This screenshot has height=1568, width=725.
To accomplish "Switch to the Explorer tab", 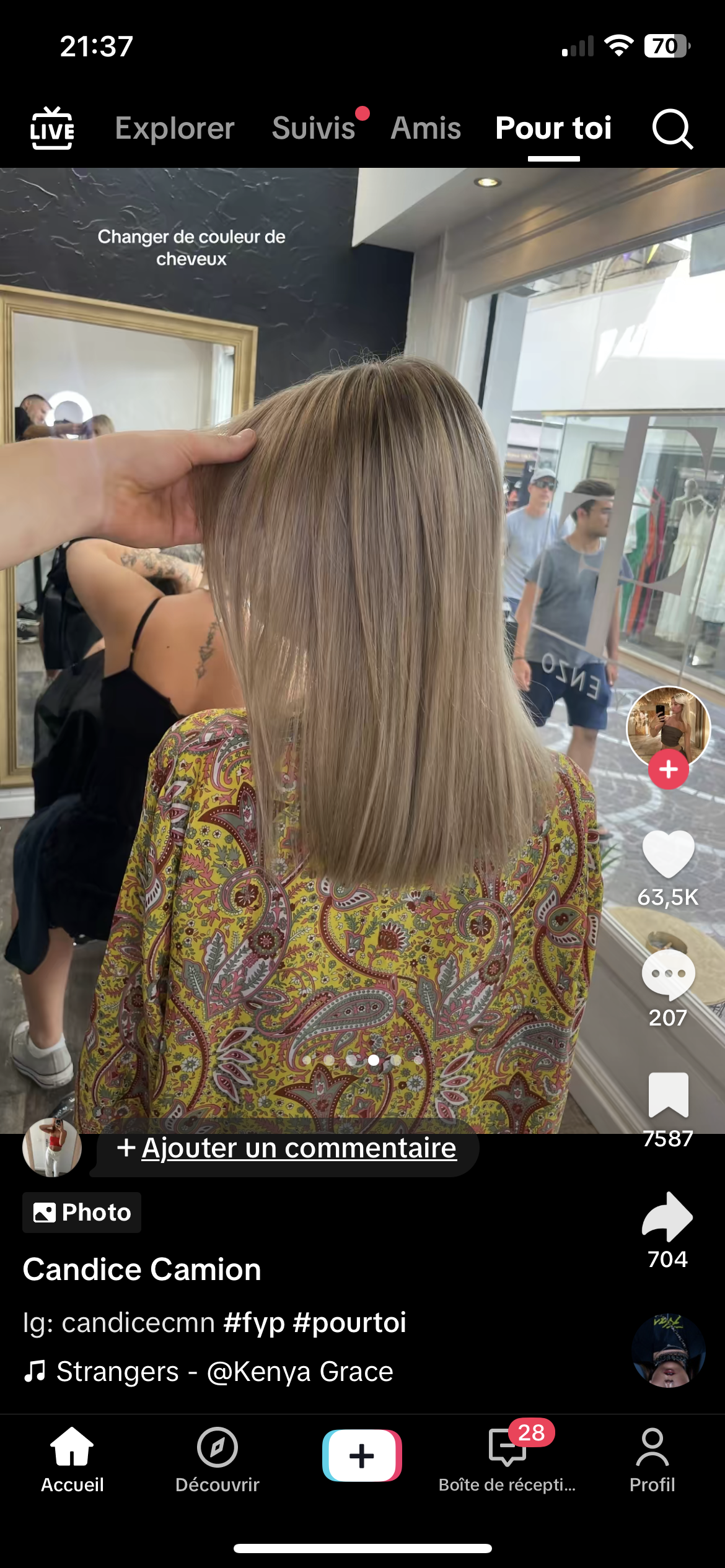I will pyautogui.click(x=175, y=128).
